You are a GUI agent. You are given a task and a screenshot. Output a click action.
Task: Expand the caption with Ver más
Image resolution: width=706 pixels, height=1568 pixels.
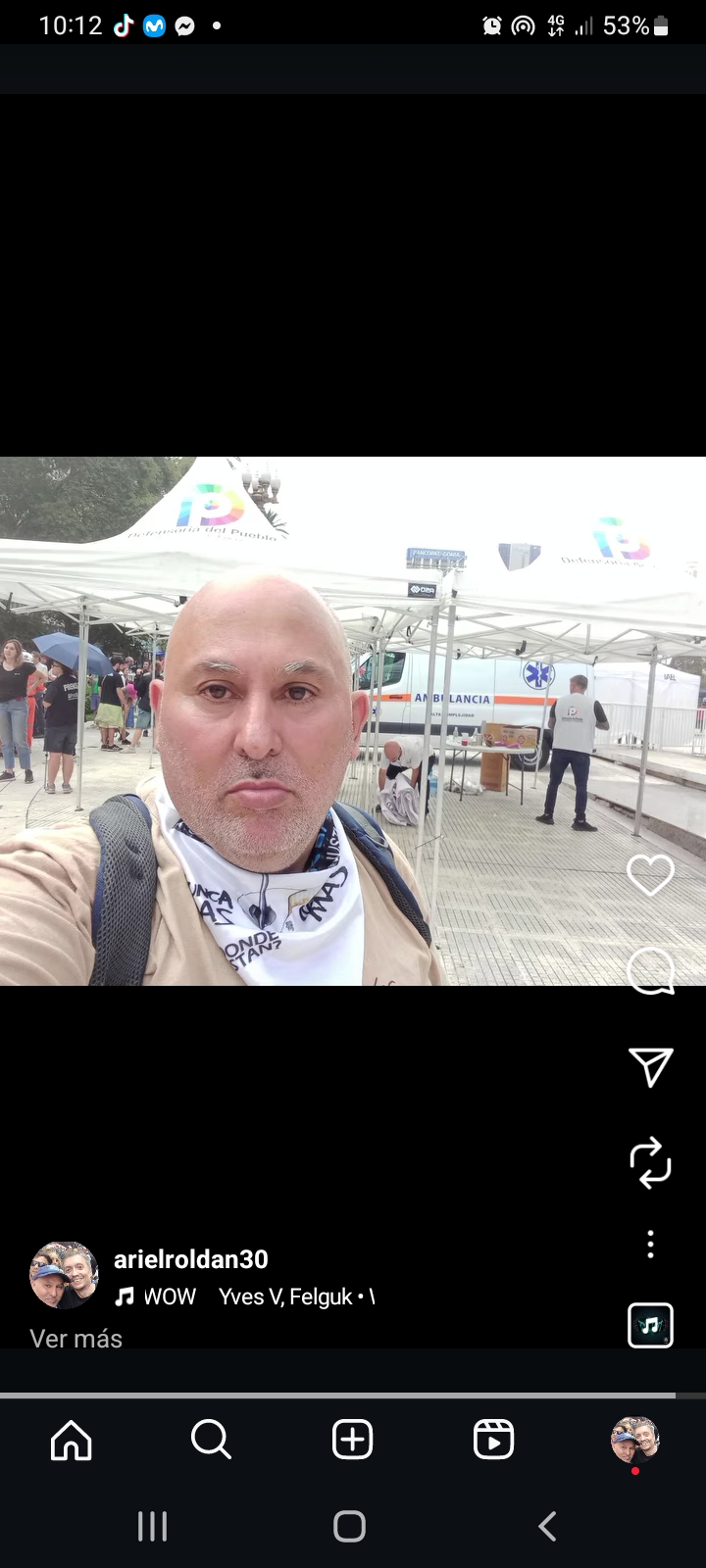click(x=76, y=1339)
